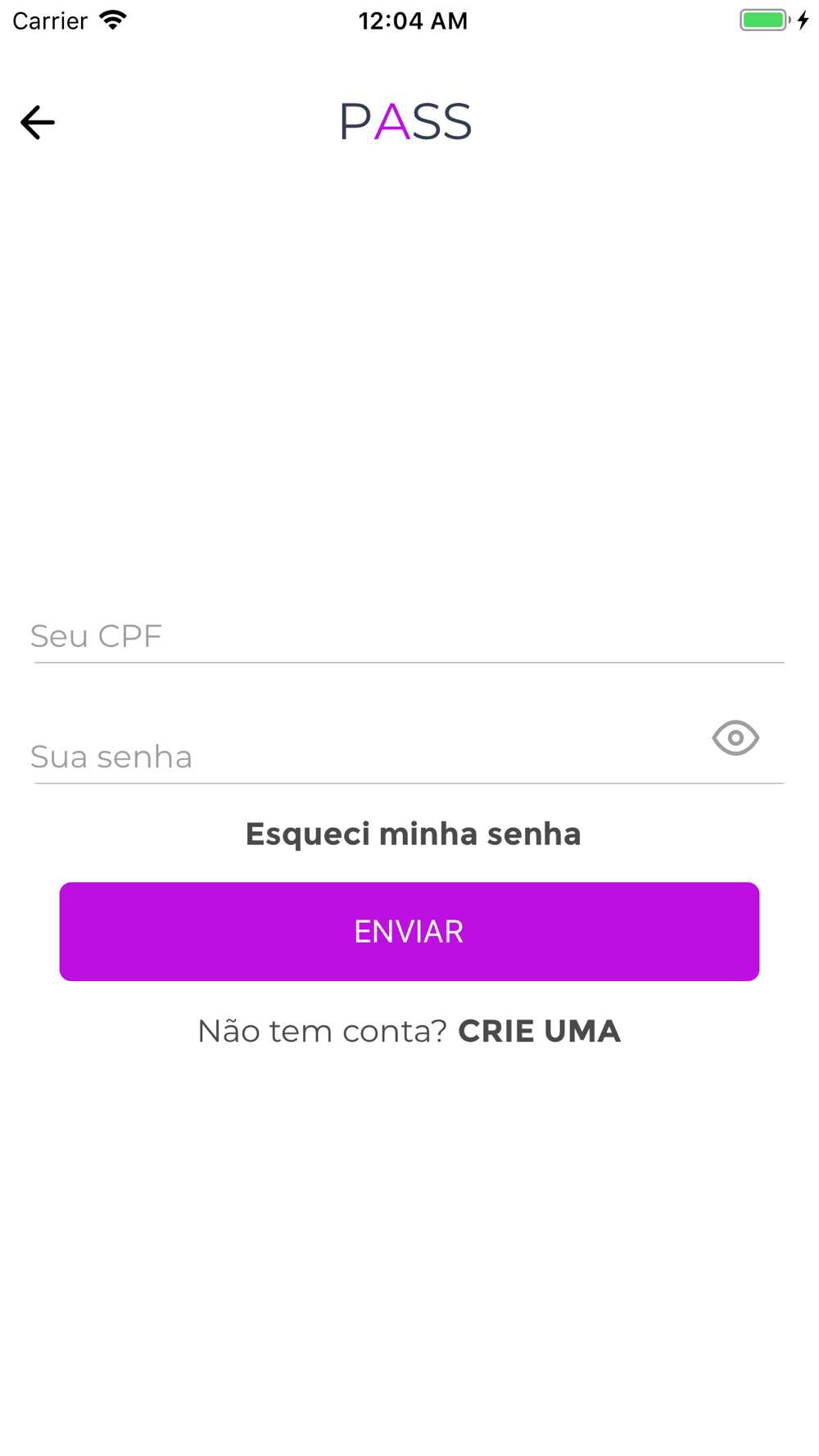
Task: Create an account via CRIE UMA
Action: pos(539,1031)
